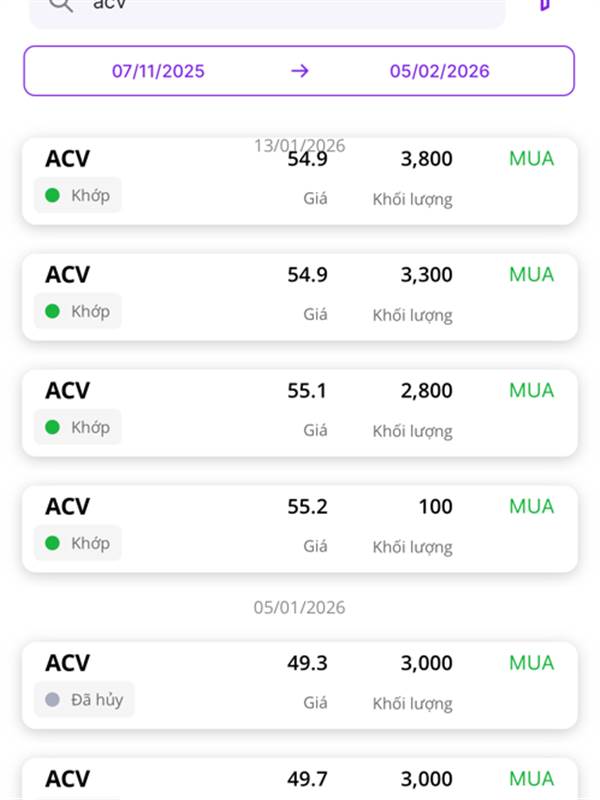Open the ACV order priced at 49.7
This screenshot has width=600, height=800.
pyautogui.click(x=299, y=780)
